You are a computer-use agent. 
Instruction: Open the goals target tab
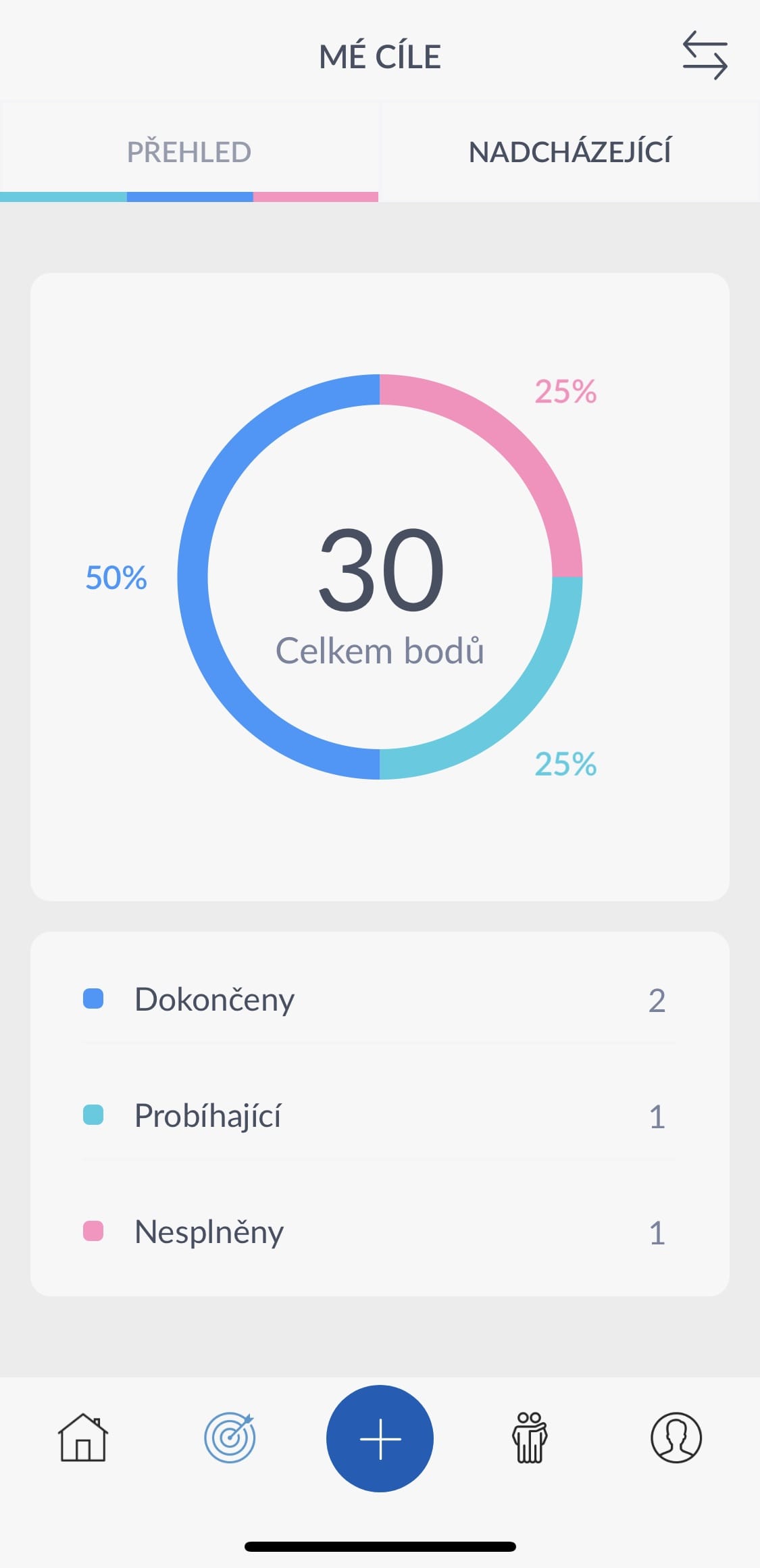click(230, 1438)
